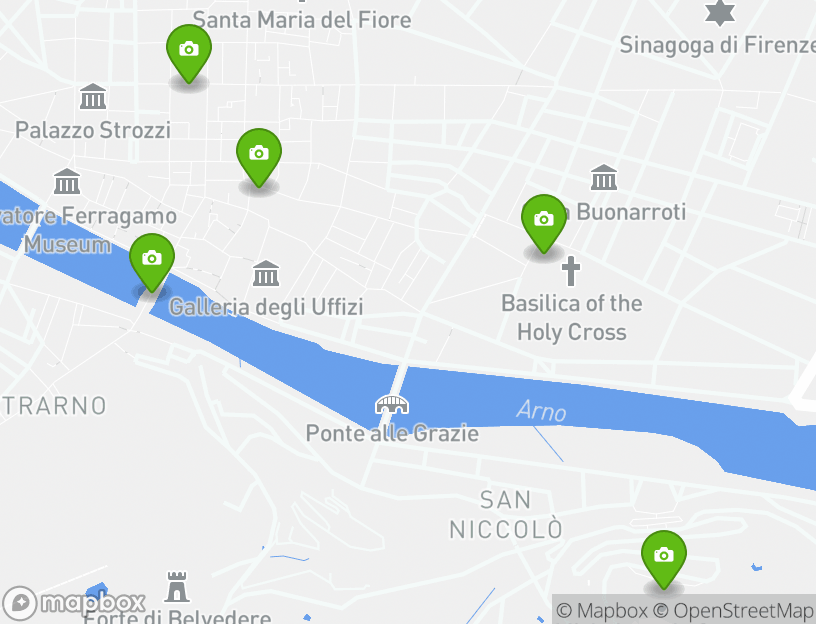Screen dimensions: 816x624
Task: Open the camera marker below Santa Maria del Fiore
Action: [x=188, y=51]
